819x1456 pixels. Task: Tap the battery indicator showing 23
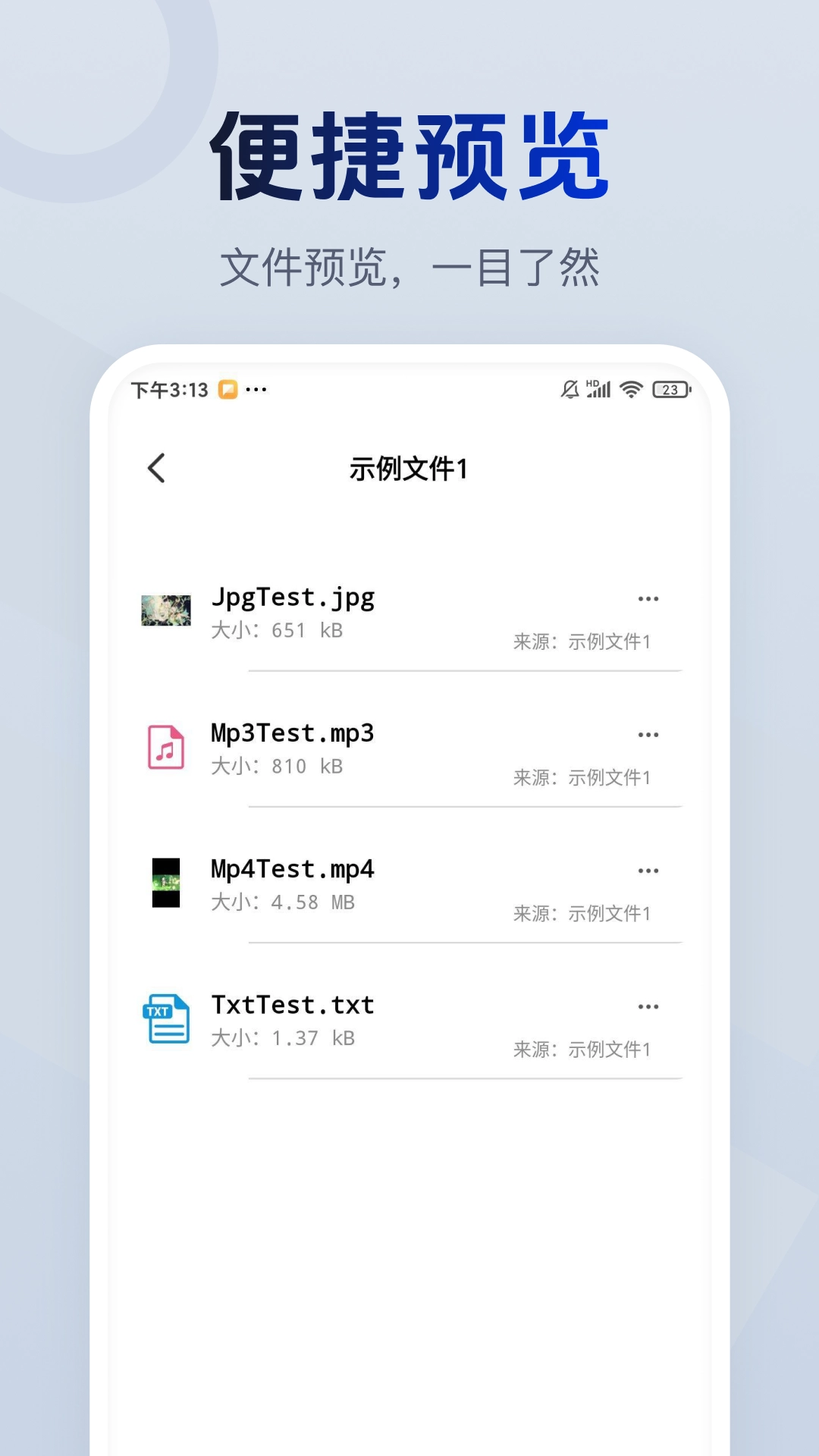pyautogui.click(x=670, y=389)
